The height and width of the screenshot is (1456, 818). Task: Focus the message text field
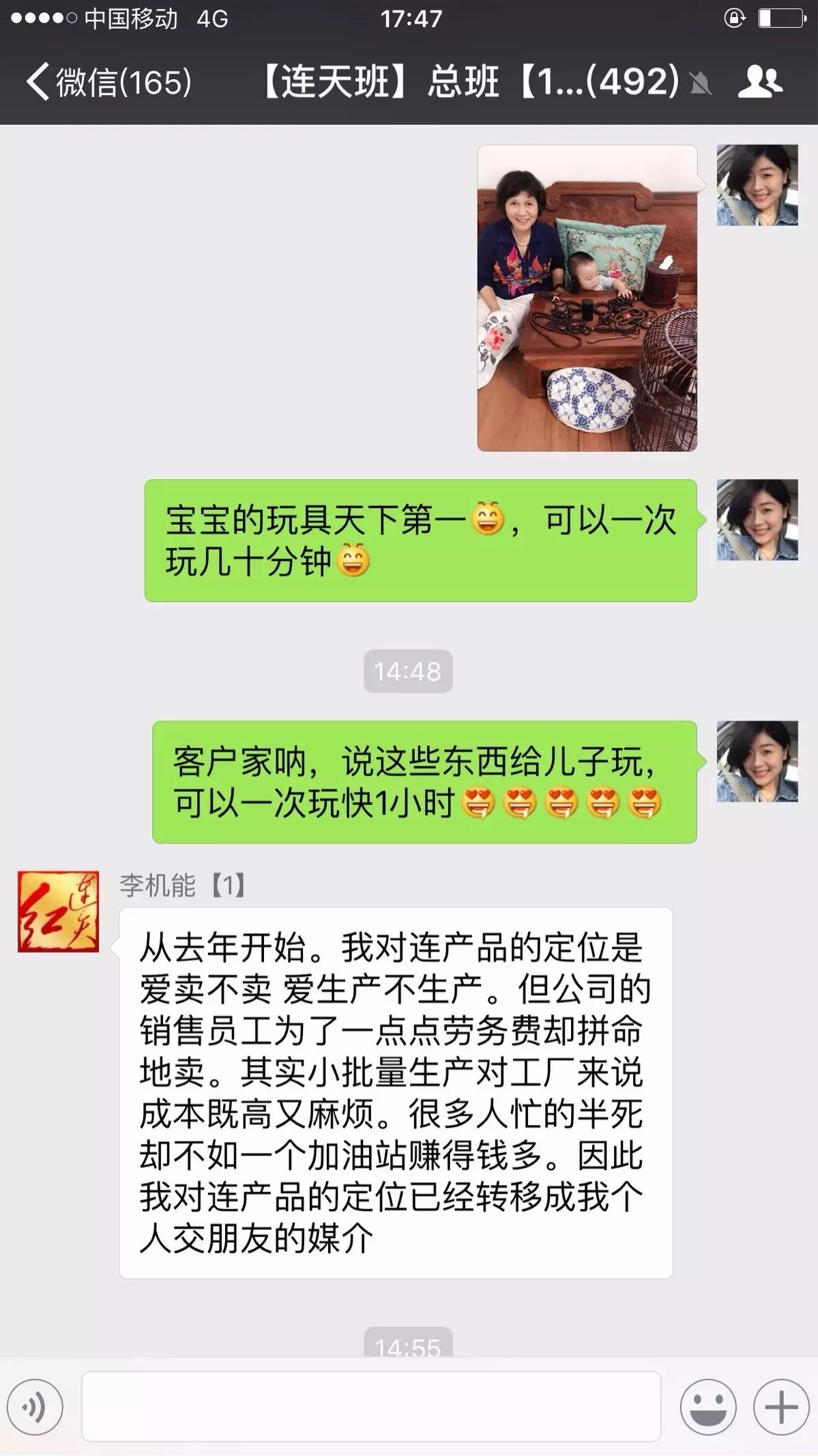371,1407
